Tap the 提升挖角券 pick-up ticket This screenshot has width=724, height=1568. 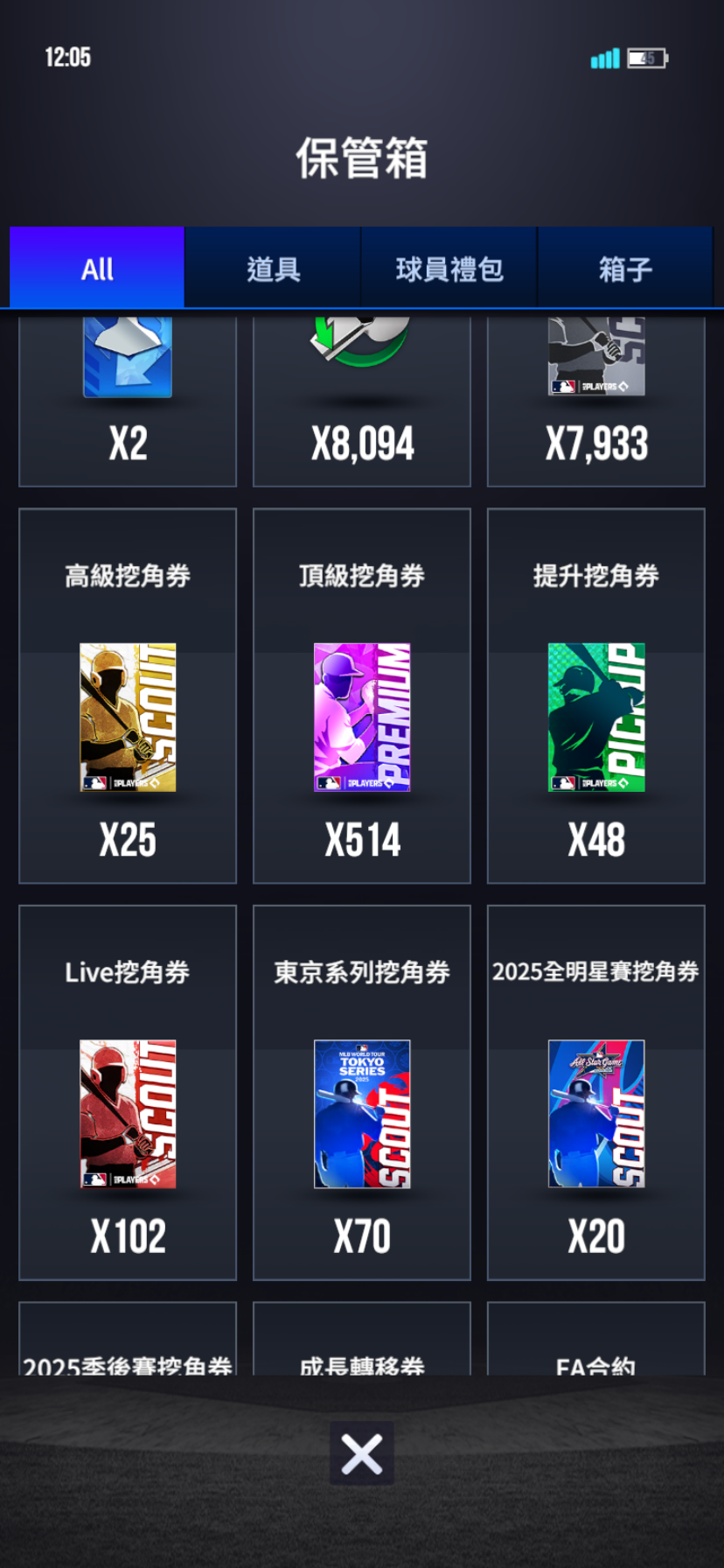(596, 696)
